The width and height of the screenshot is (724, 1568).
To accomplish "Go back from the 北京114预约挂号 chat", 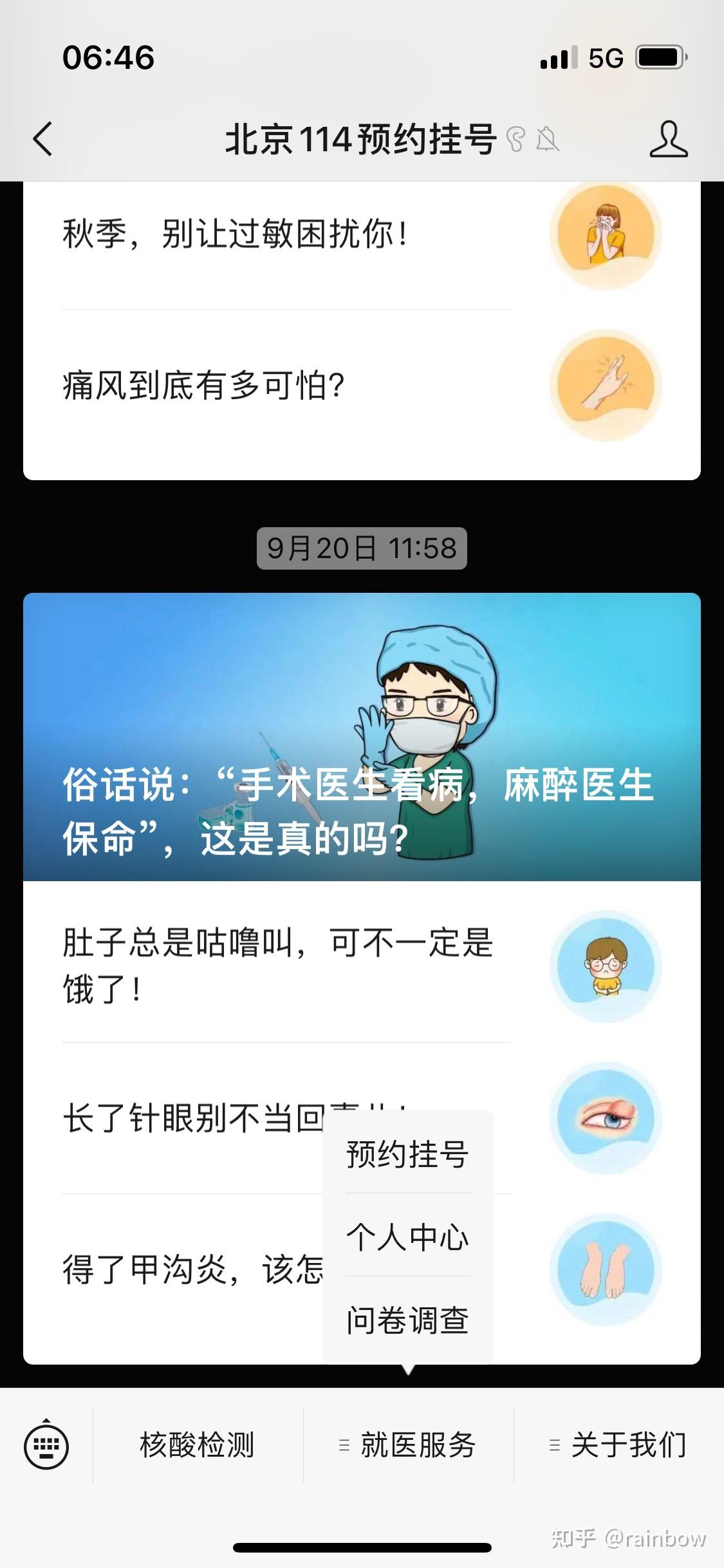I will (x=42, y=139).
